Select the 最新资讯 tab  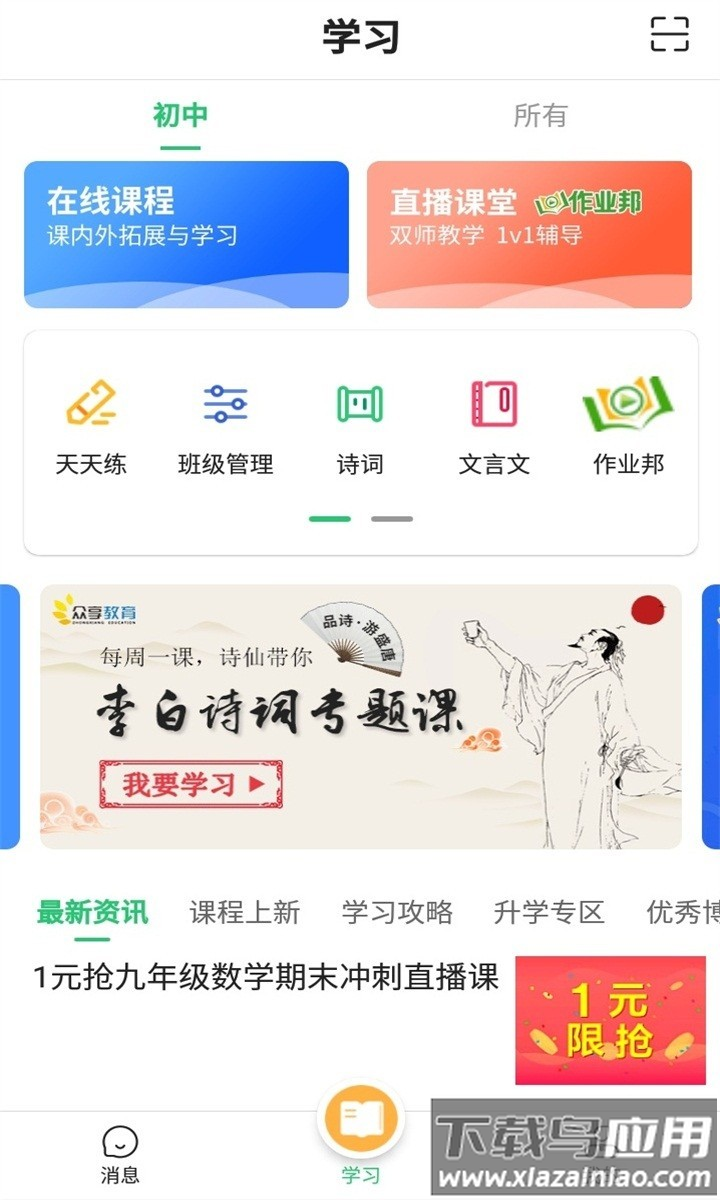point(92,912)
